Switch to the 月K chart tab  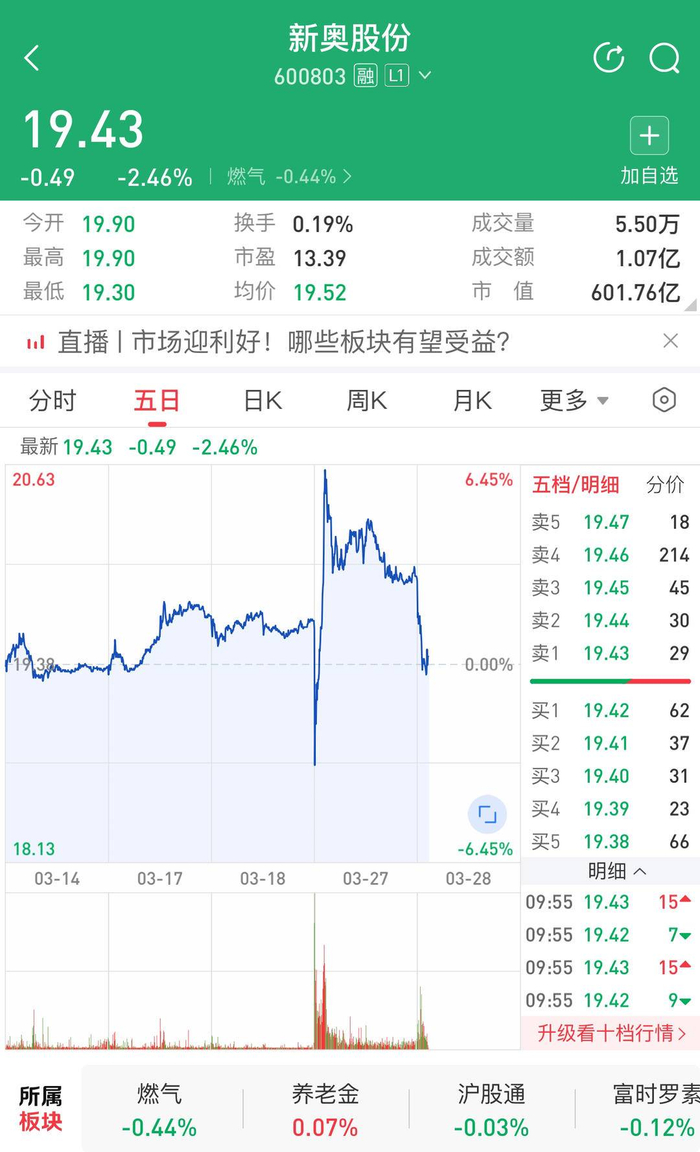(x=472, y=401)
